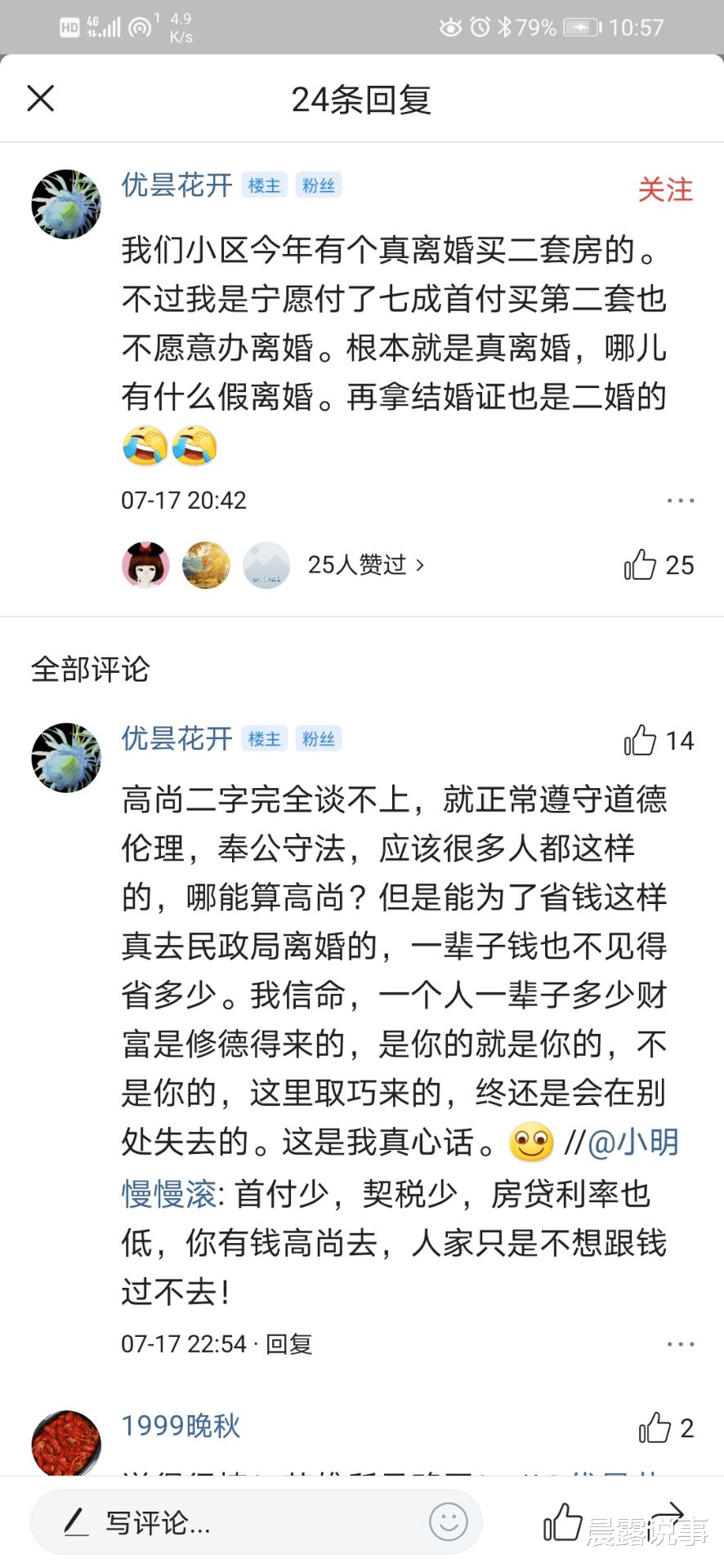
Task: Toggle follow via the 关注 button
Action: pyautogui.click(x=665, y=191)
